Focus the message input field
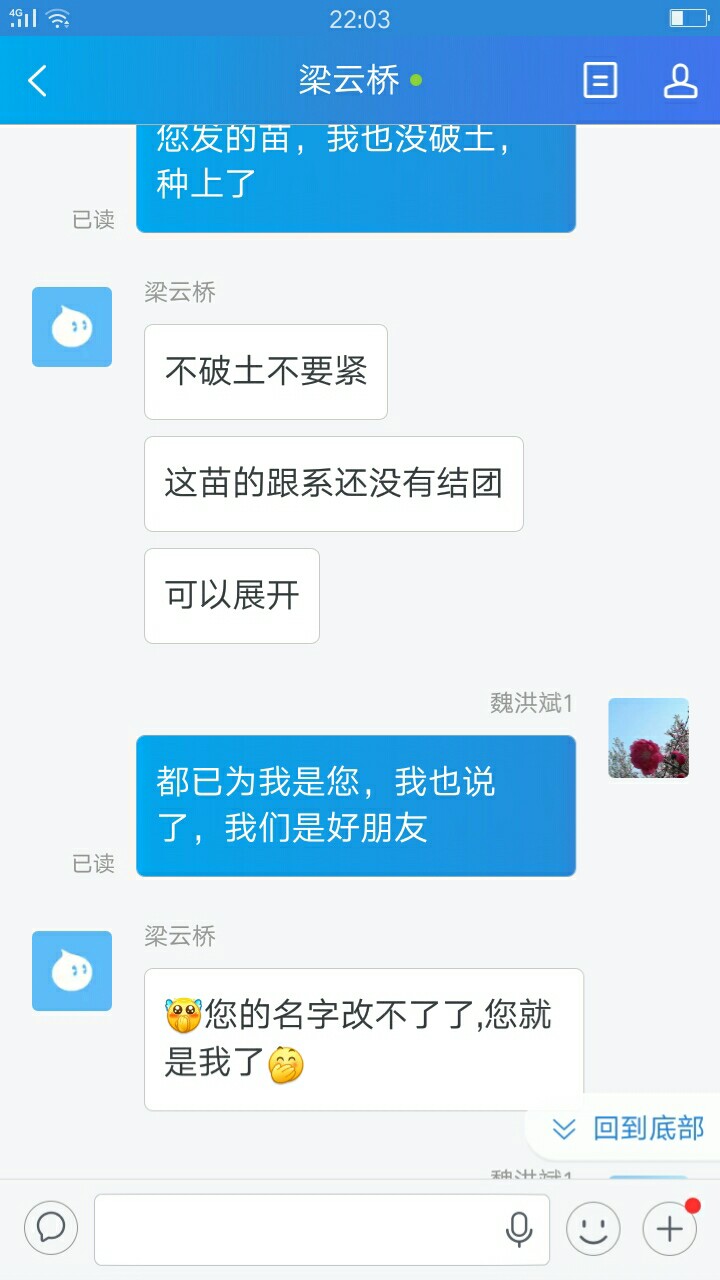 (322, 1229)
